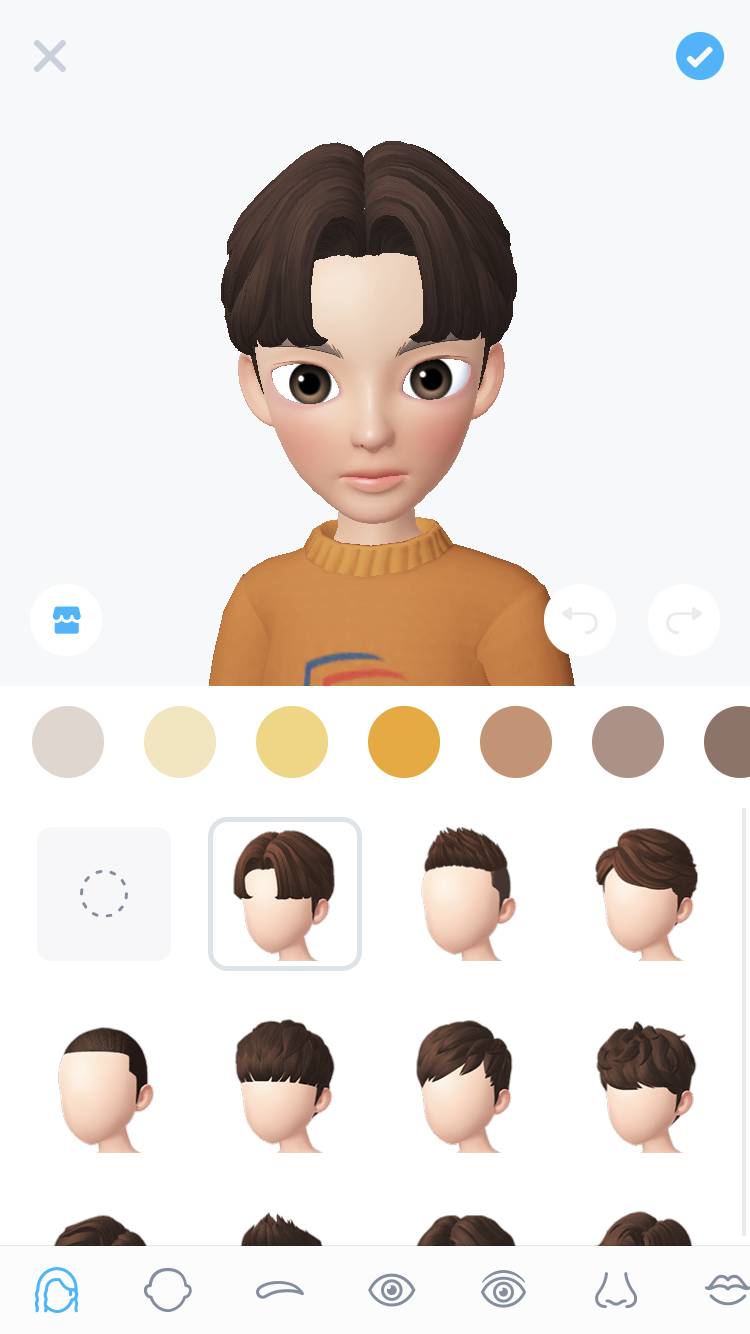The width and height of the screenshot is (750, 1334).
Task: Undo the last change
Action: pyautogui.click(x=580, y=620)
